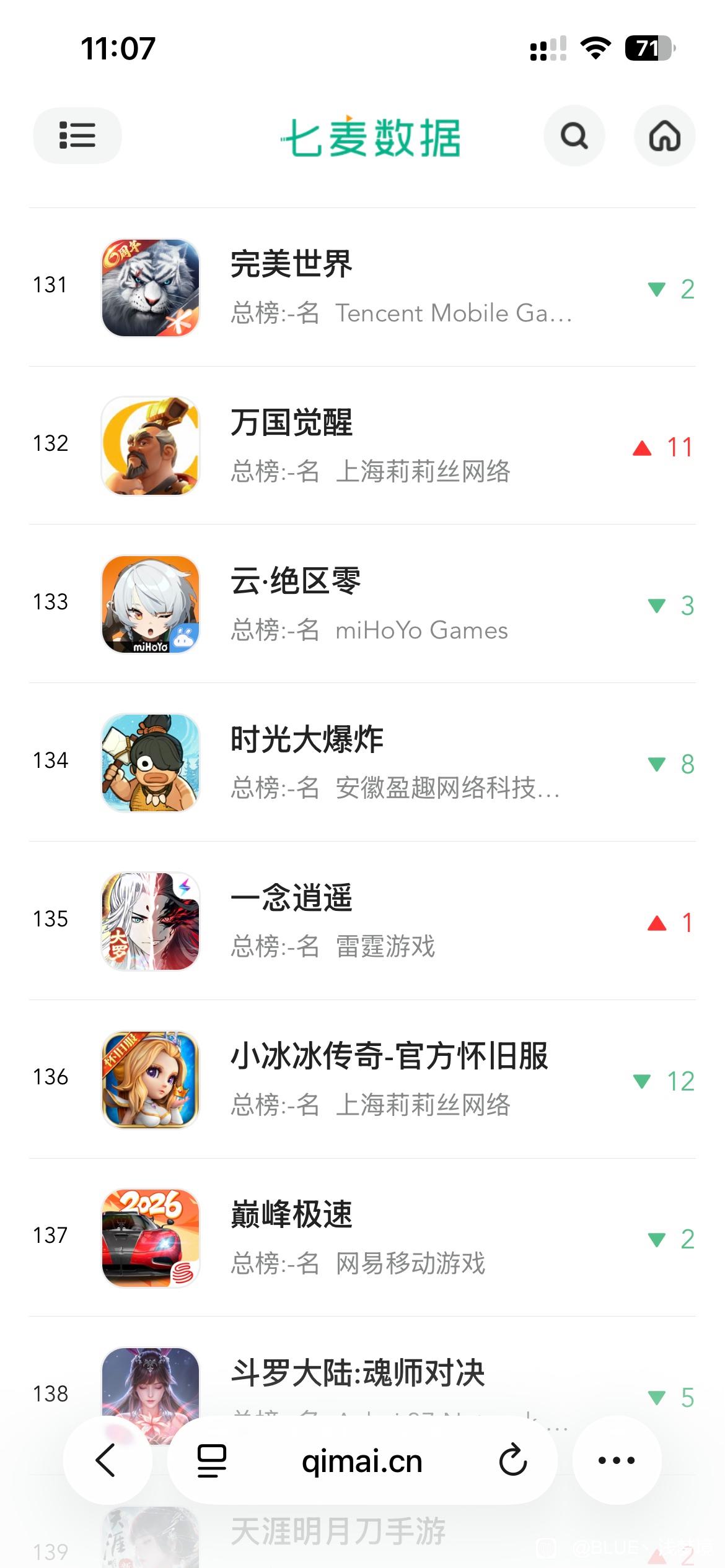This screenshot has width=725, height=1568.
Task: Go to the Qimai home page
Action: (664, 136)
